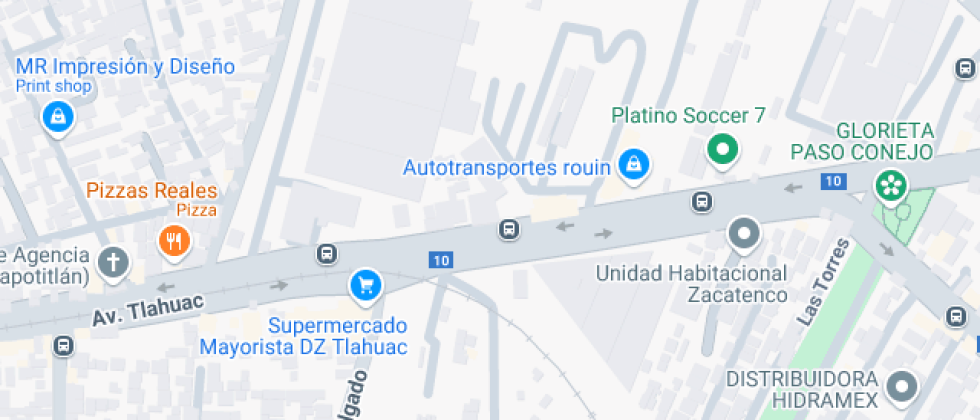
Task: Select the Platino Soccer 7 marker
Action: [722, 150]
